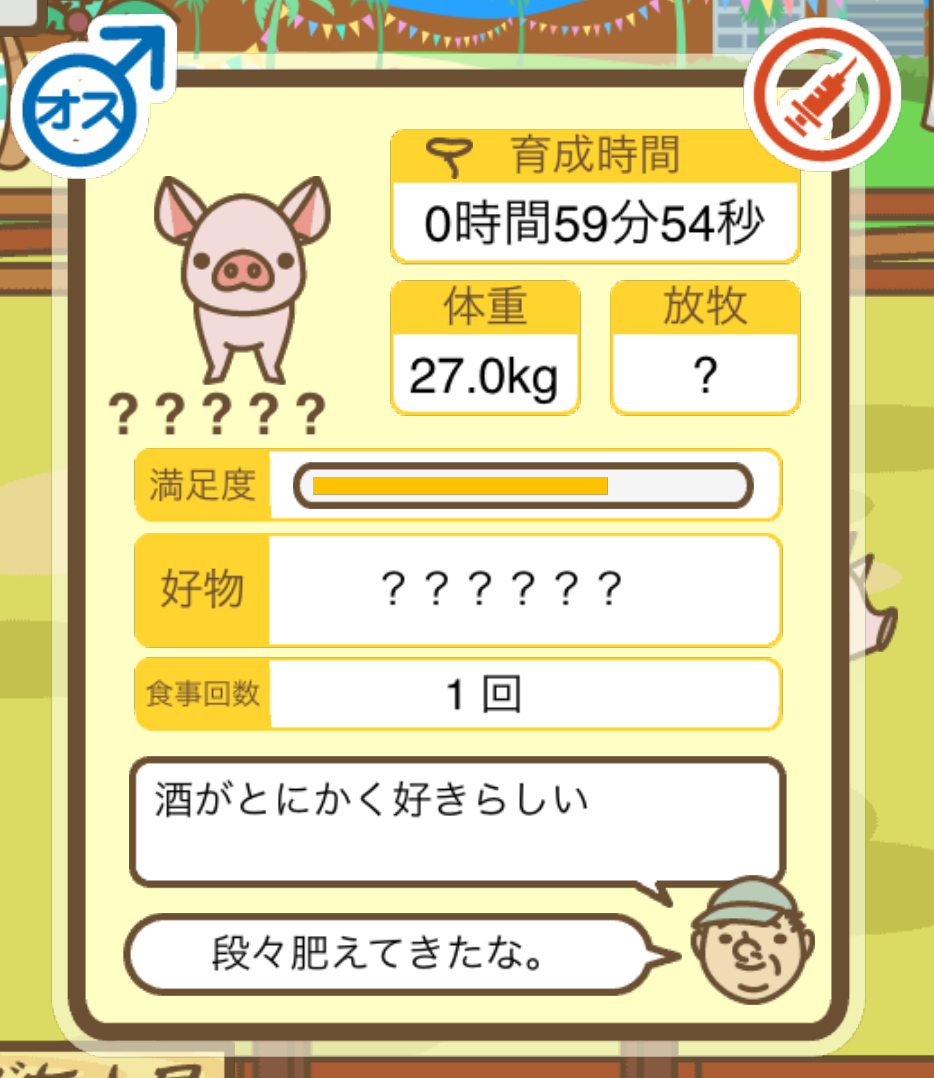Tap the crossed-out syringe vaccine icon
934x1078 pixels.
(822, 95)
